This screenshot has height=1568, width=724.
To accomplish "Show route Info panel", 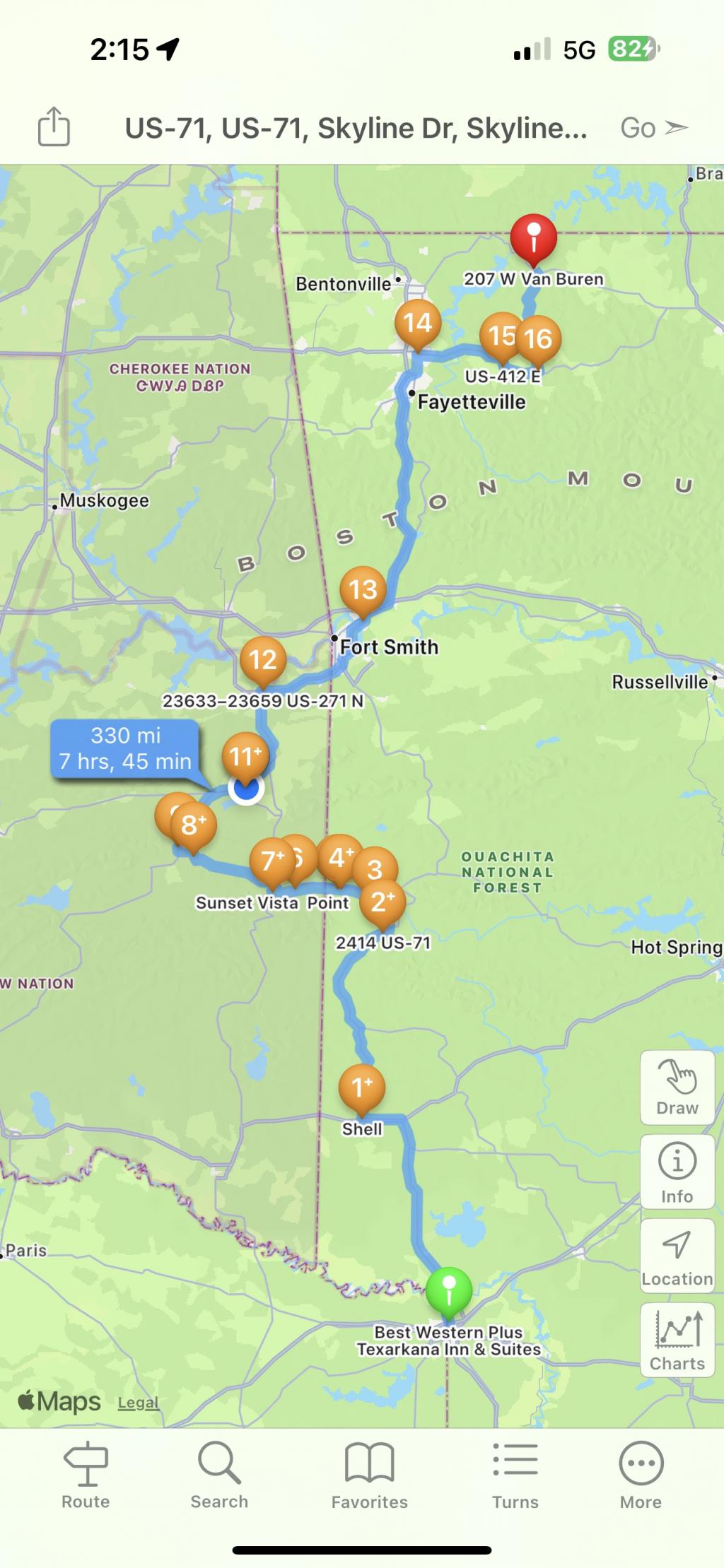I will (x=677, y=1172).
